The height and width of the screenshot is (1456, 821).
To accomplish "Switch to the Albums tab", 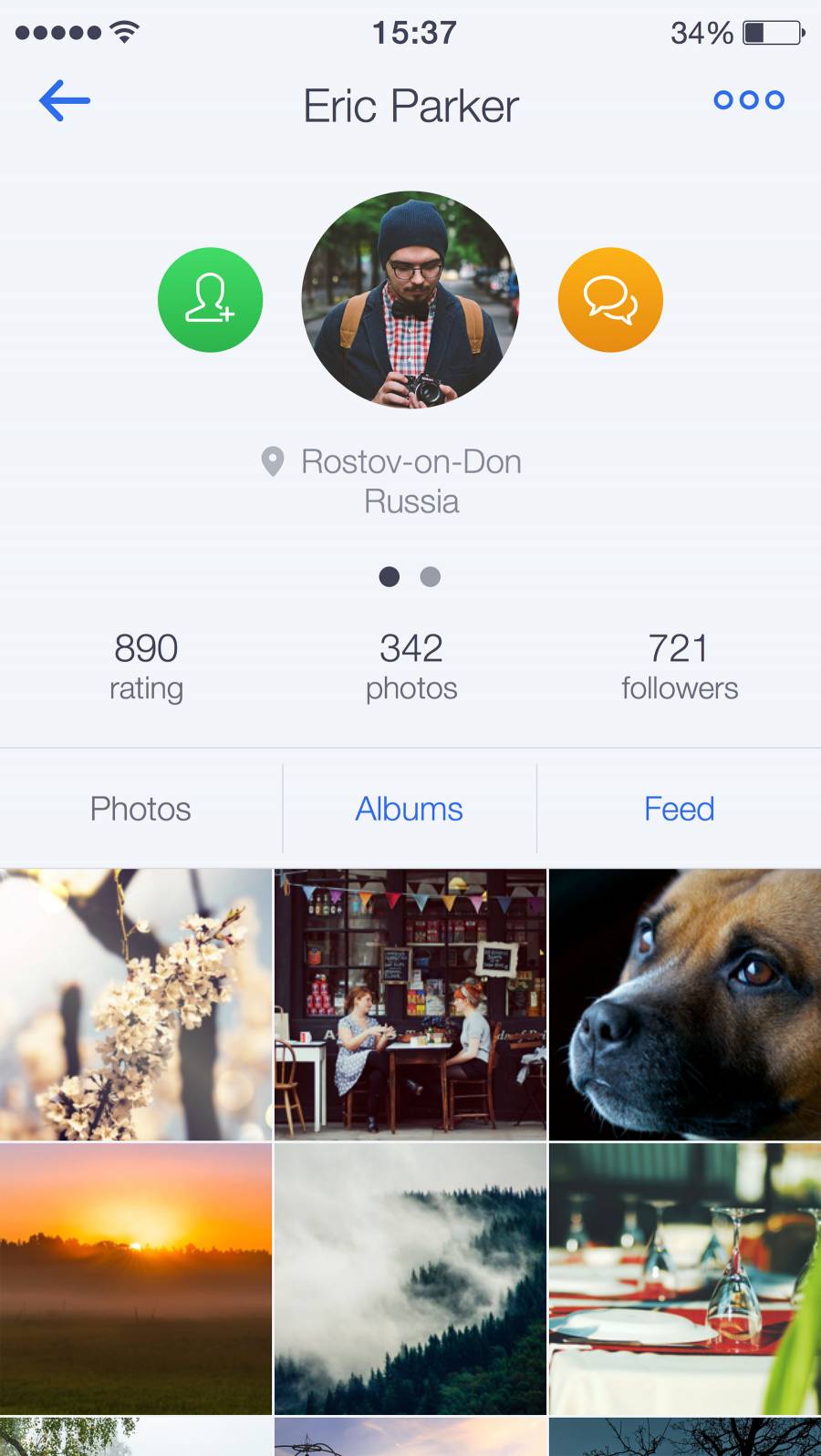I will tap(410, 809).
